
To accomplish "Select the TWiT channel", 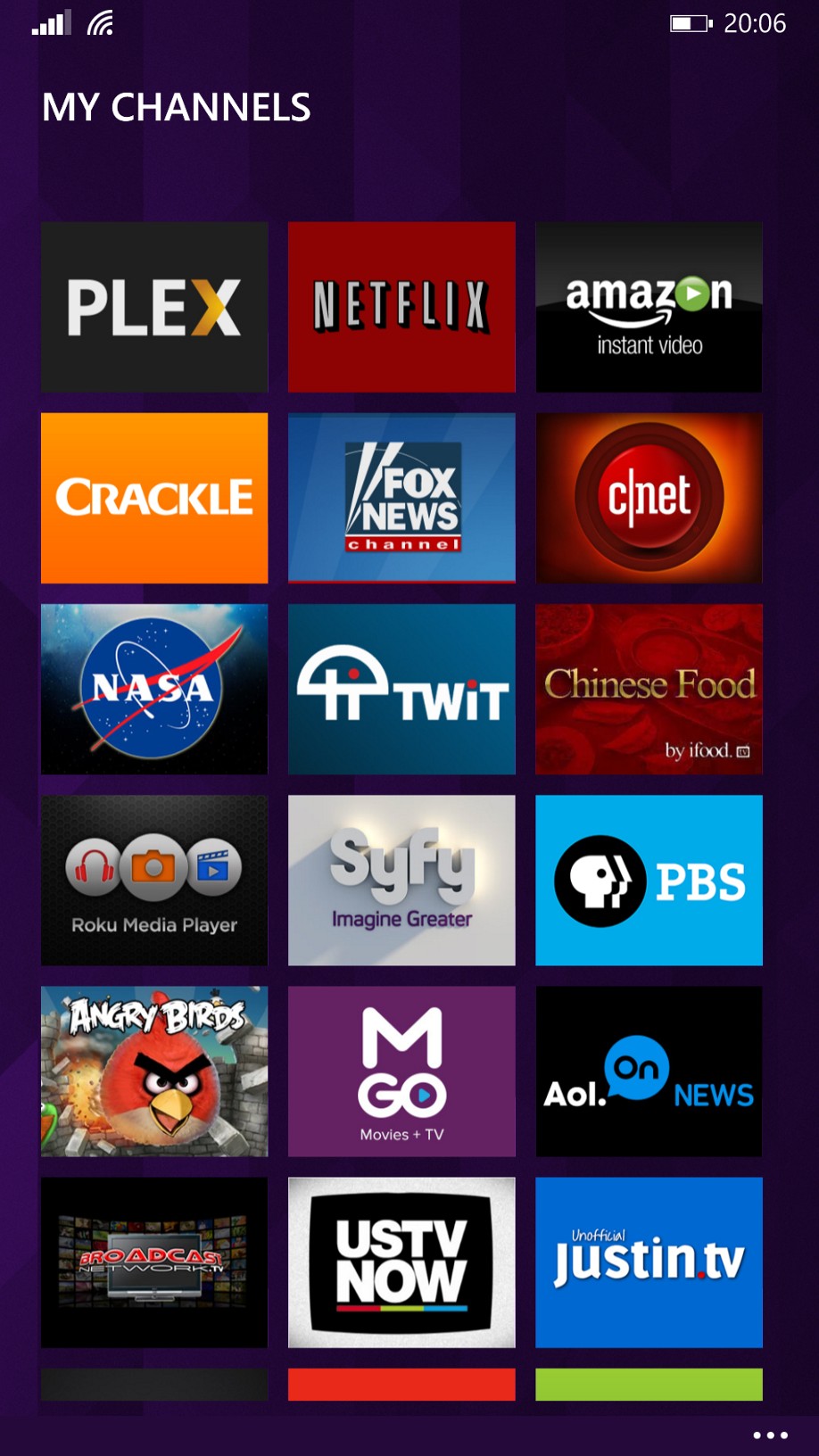I will tap(401, 689).
